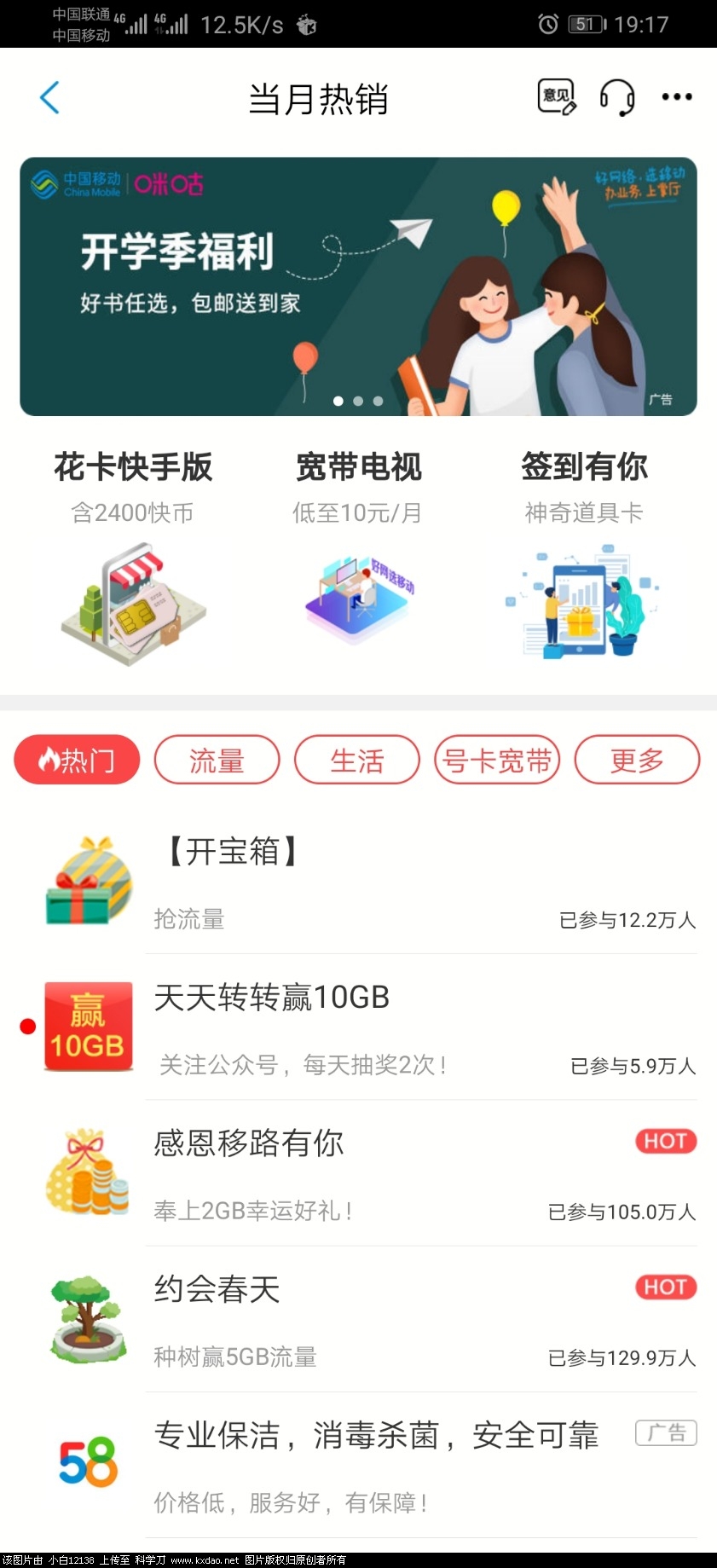The width and height of the screenshot is (717, 1568).
Task: Switch to the 号卡宽带 category
Action: pos(497,760)
